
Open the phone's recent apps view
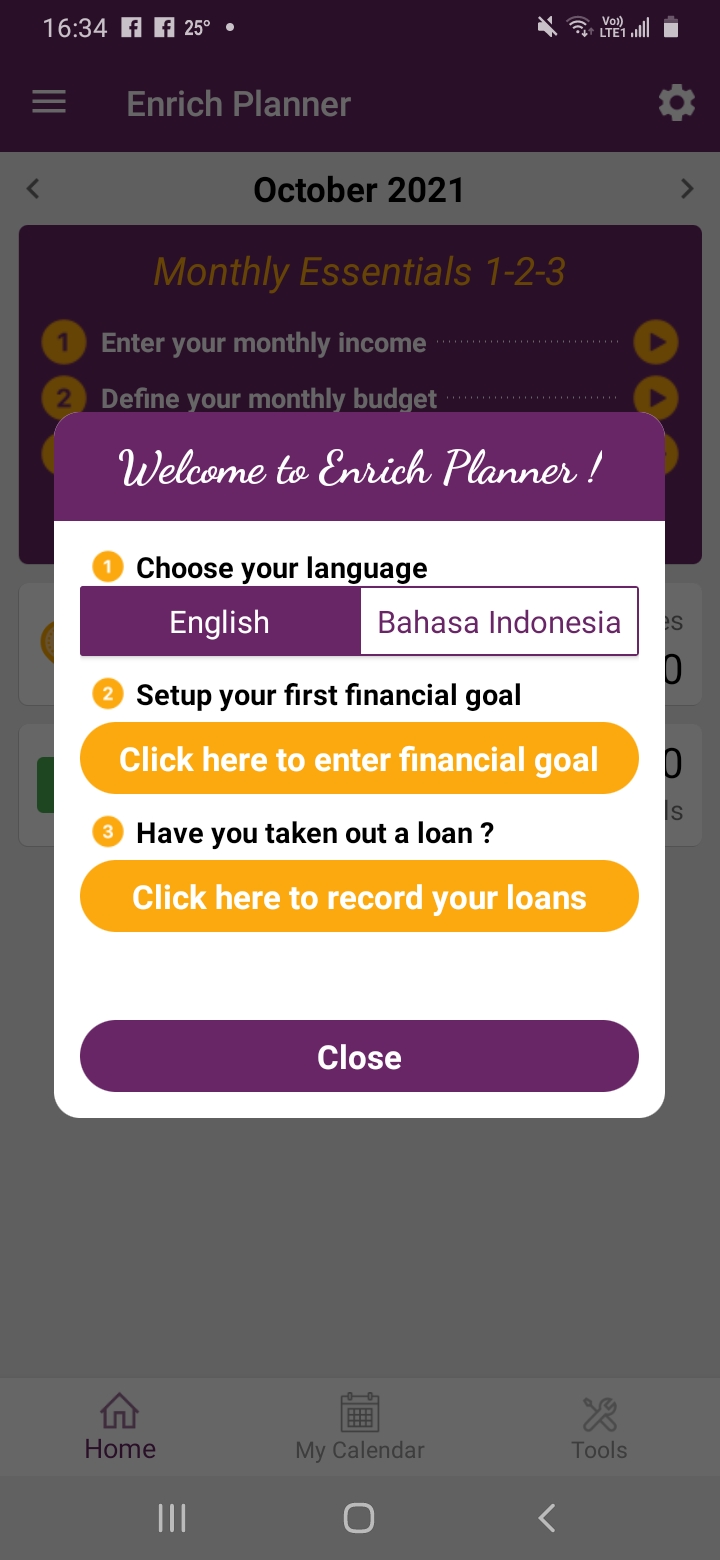tap(172, 1518)
